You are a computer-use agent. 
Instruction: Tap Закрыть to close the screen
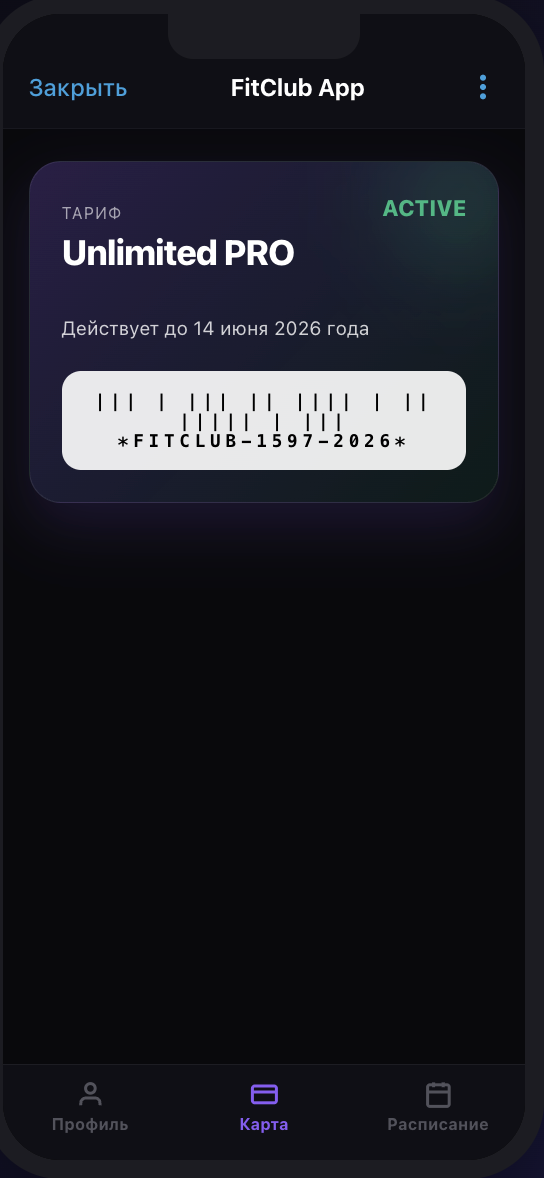point(78,88)
